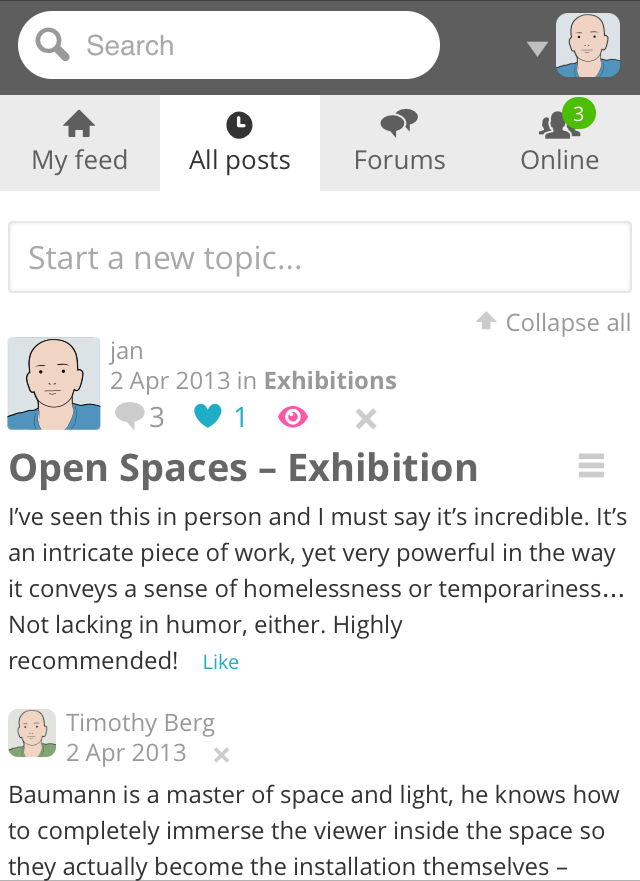This screenshot has height=881, width=640.
Task: Tap the Like link after 'recommended!'
Action: click(x=221, y=662)
